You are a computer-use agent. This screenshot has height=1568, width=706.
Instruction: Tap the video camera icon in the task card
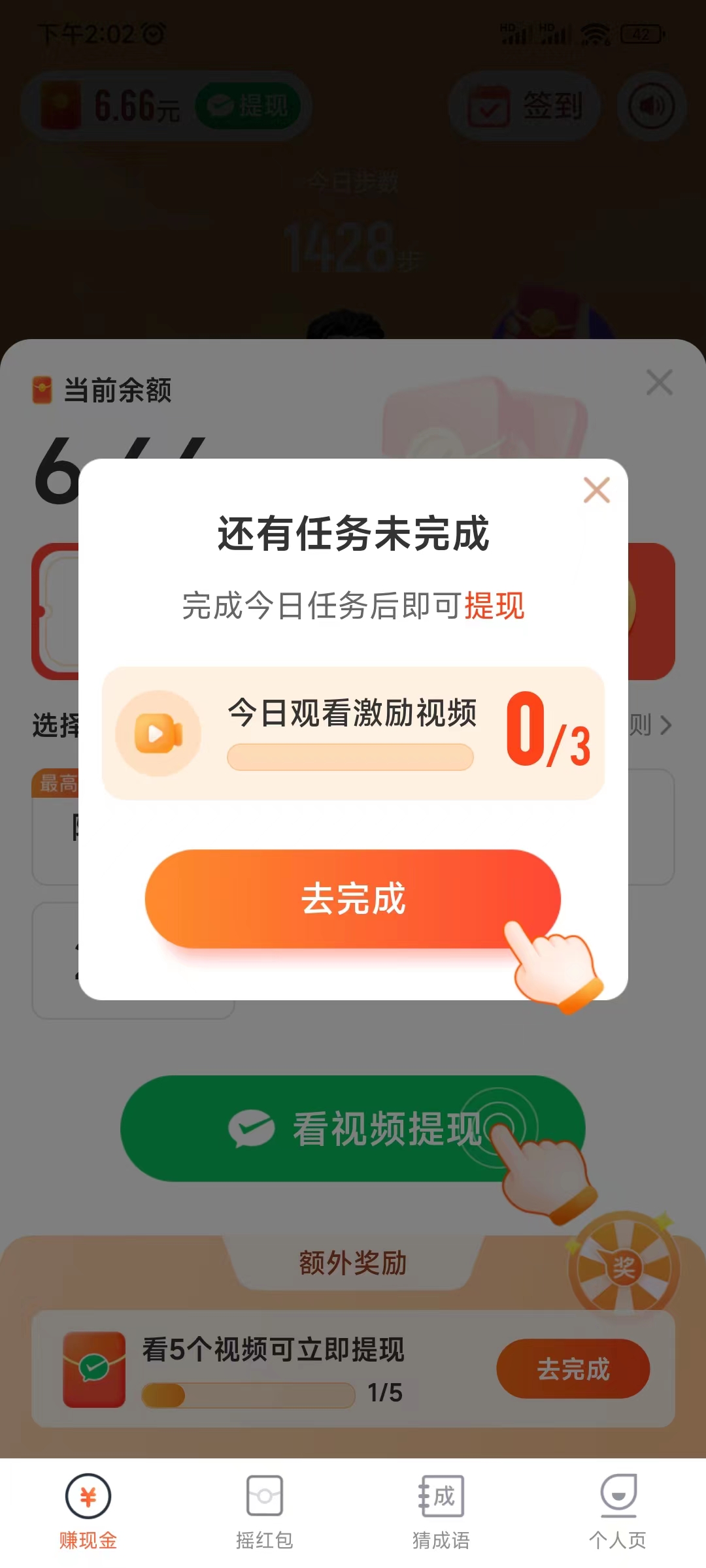(158, 733)
